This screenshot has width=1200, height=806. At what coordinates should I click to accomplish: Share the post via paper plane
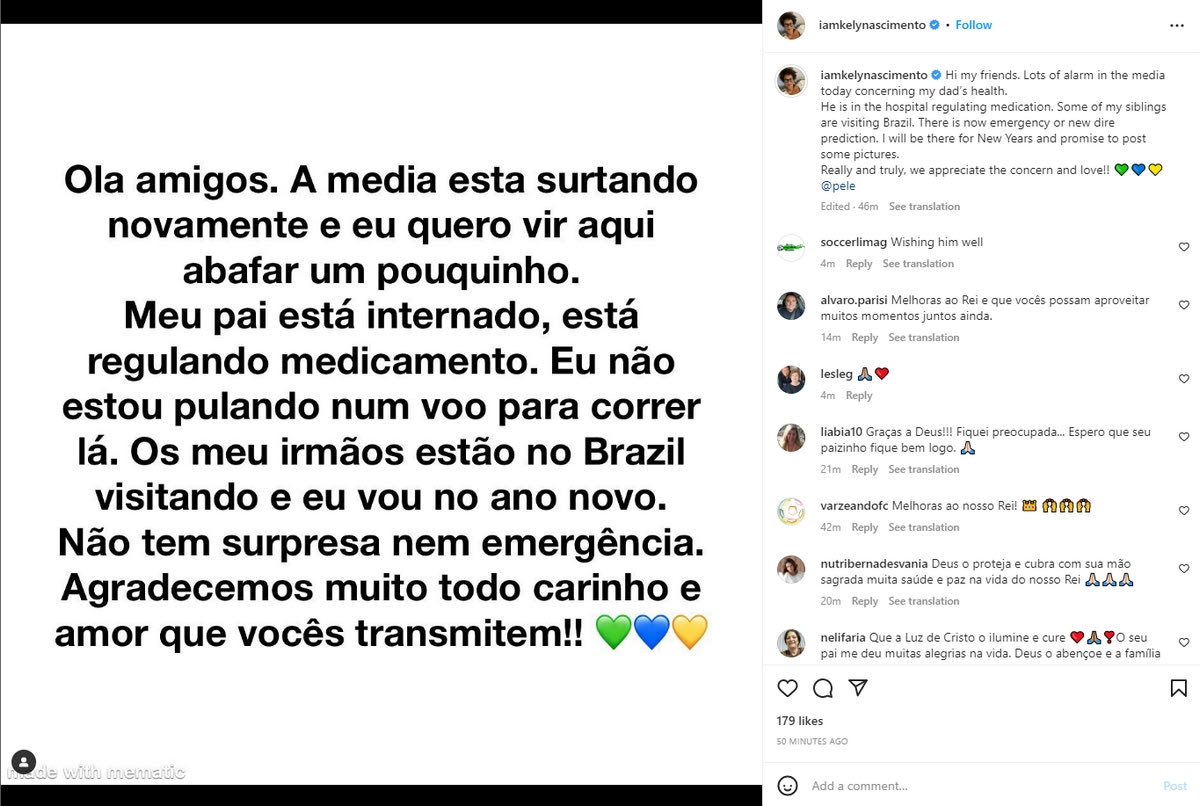point(857,688)
